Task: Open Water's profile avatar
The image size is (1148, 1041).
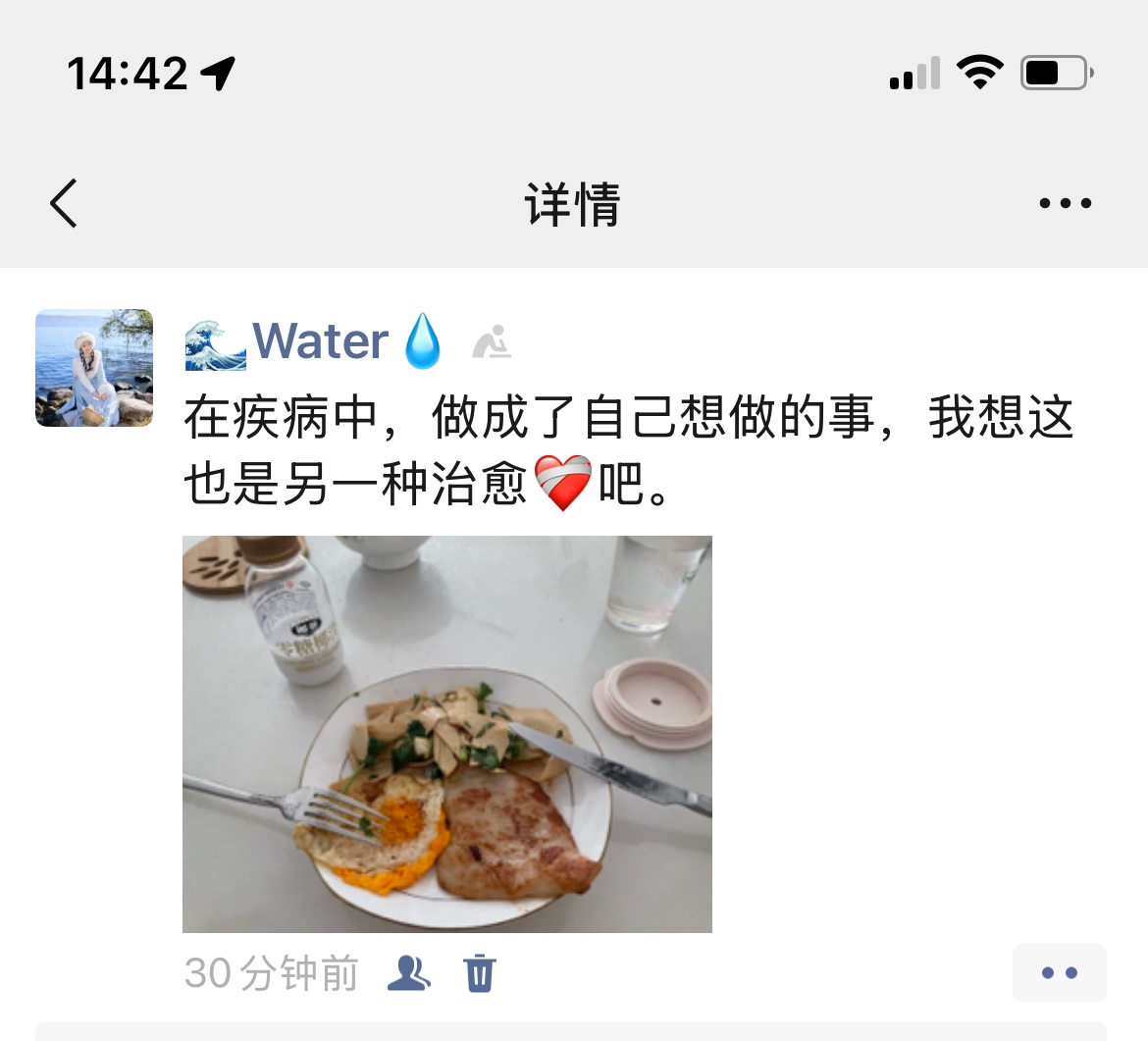Action: pos(94,368)
